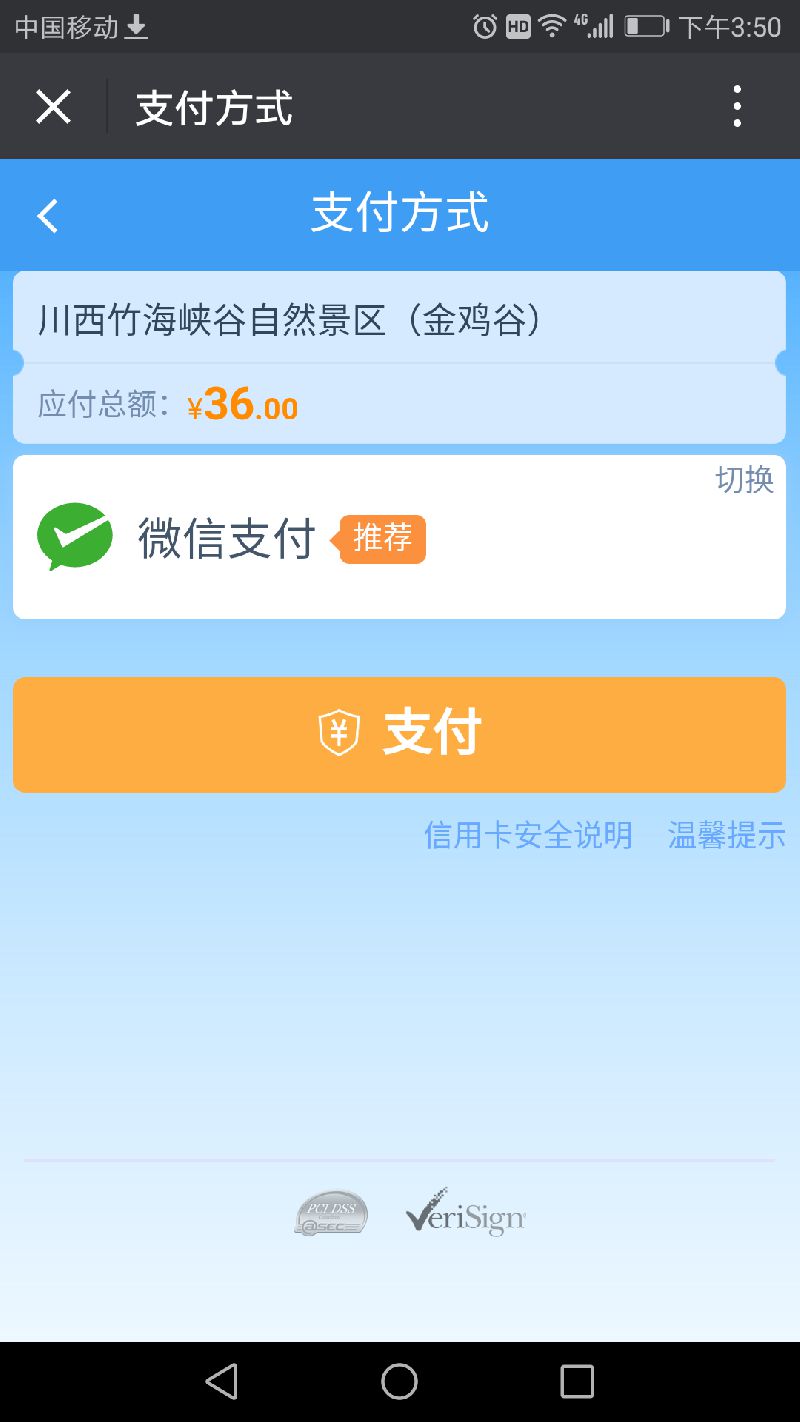The image size is (800, 1422).
Task: Go back using the blue header arrow
Action: 48,215
